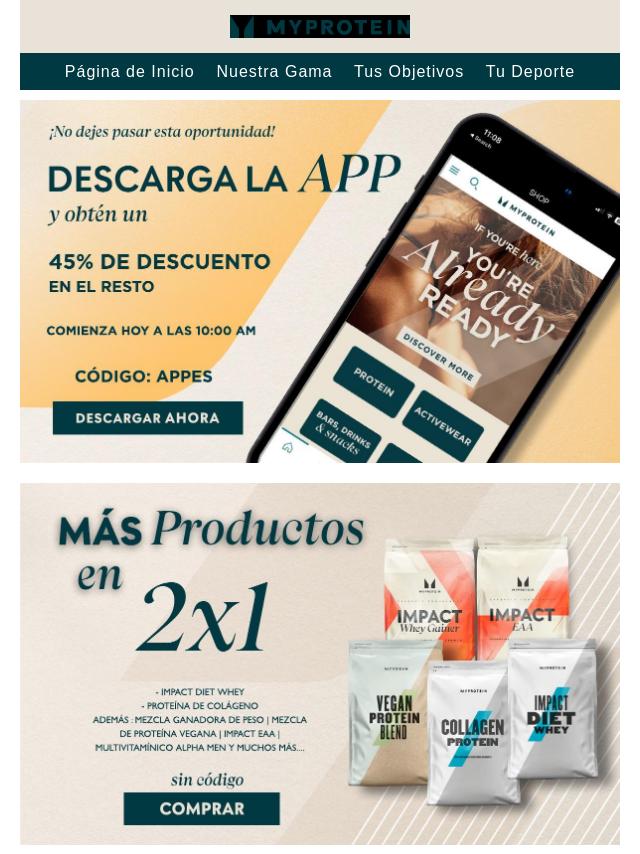The height and width of the screenshot is (854, 640).
Task: Open the Página de Inicio link
Action: coord(129,72)
